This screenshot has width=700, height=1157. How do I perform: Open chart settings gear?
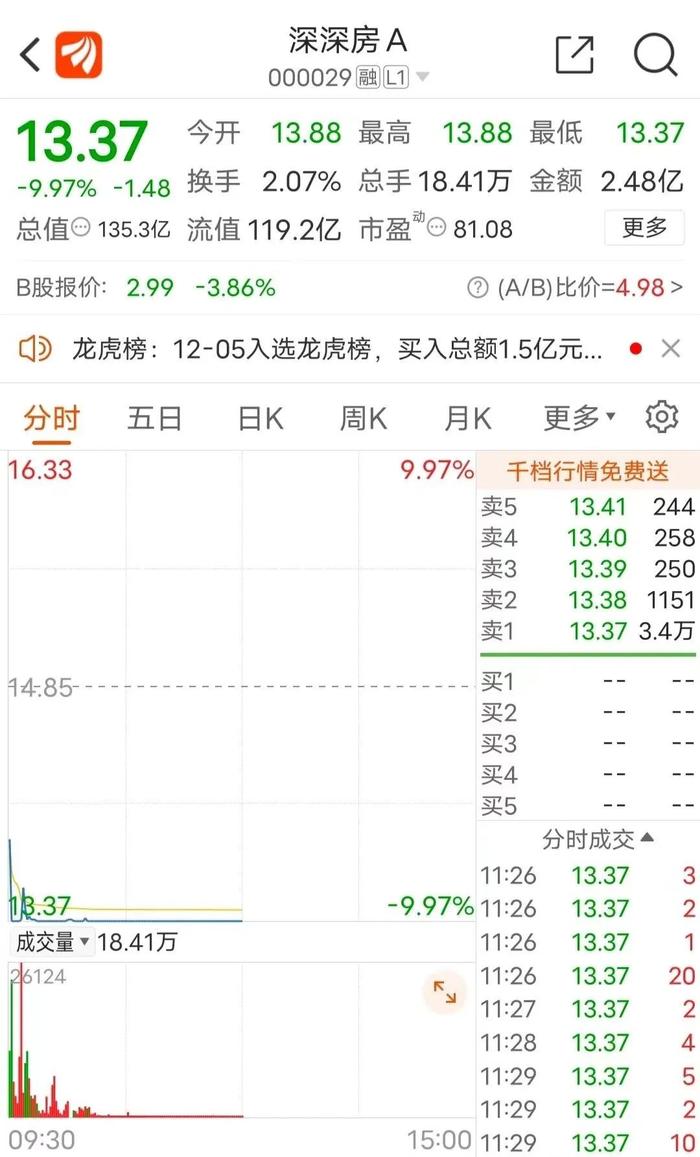coord(662,418)
